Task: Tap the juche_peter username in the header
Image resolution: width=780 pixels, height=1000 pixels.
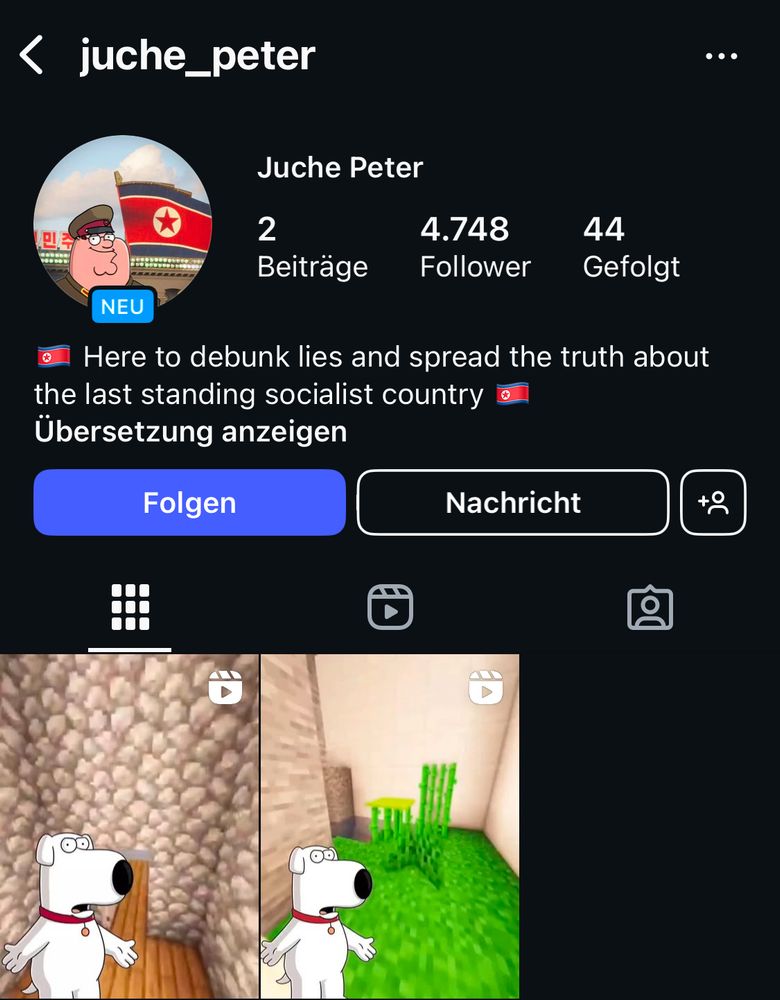Action: [196, 55]
